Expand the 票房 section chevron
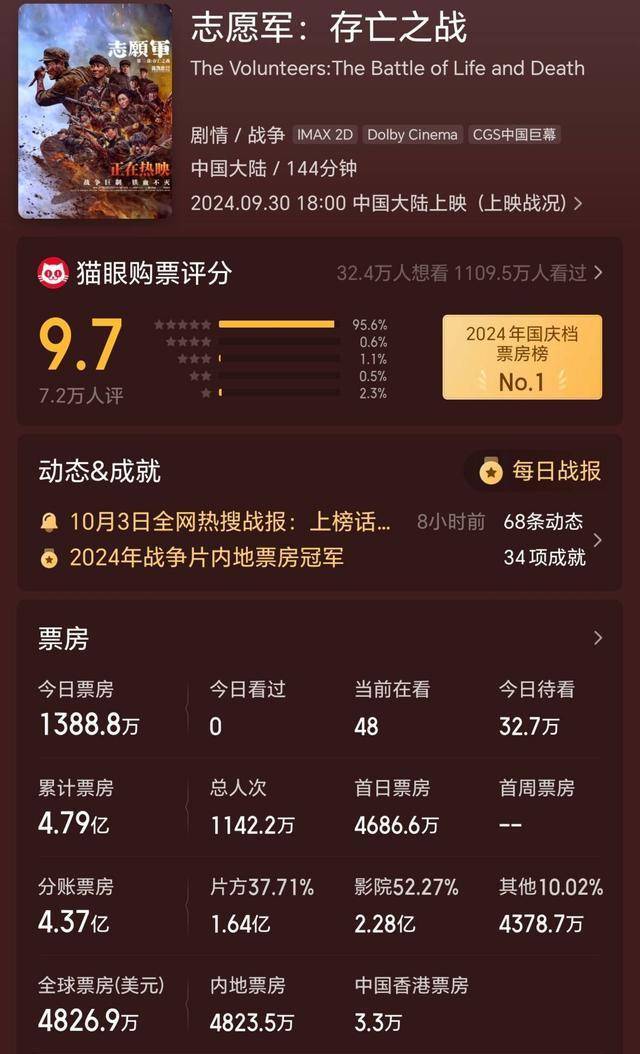Image resolution: width=640 pixels, height=1054 pixels. point(598,638)
